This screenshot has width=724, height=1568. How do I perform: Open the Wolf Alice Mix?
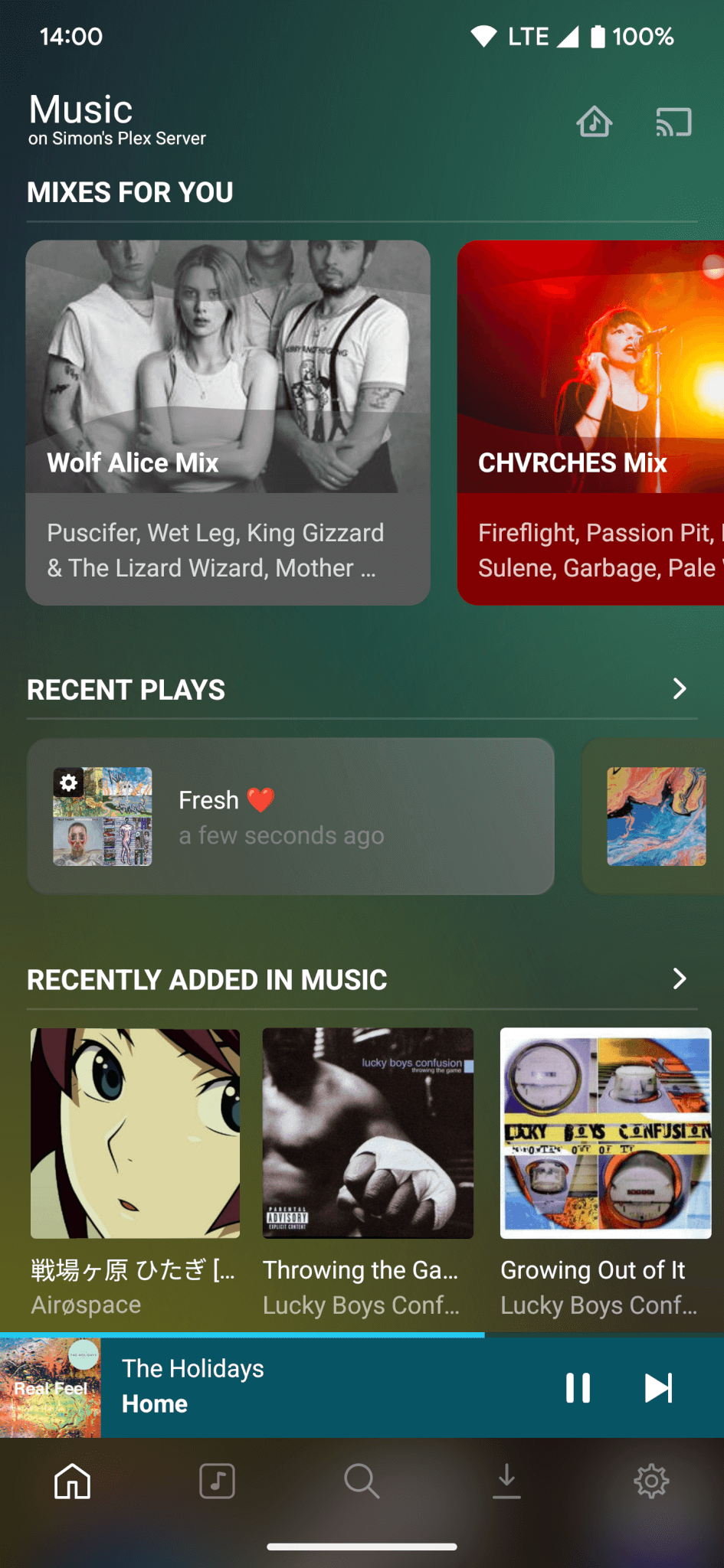tap(228, 423)
